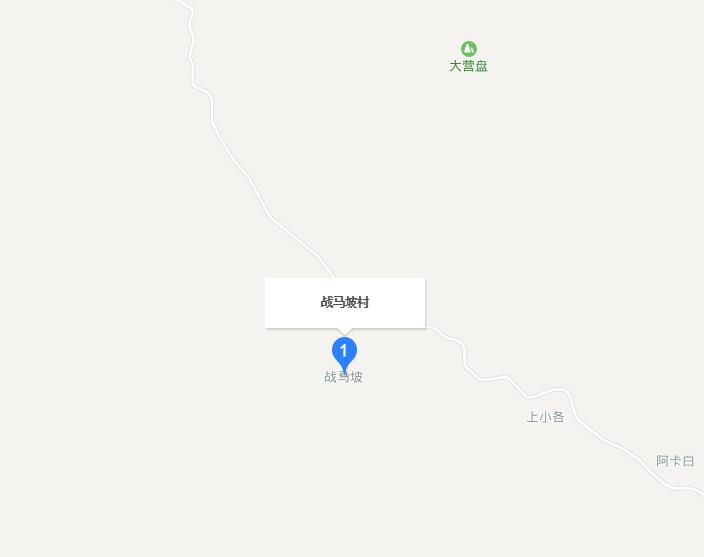Image resolution: width=704 pixels, height=557 pixels.
Task: Open the 战马坡村 info popup
Action: [345, 302]
